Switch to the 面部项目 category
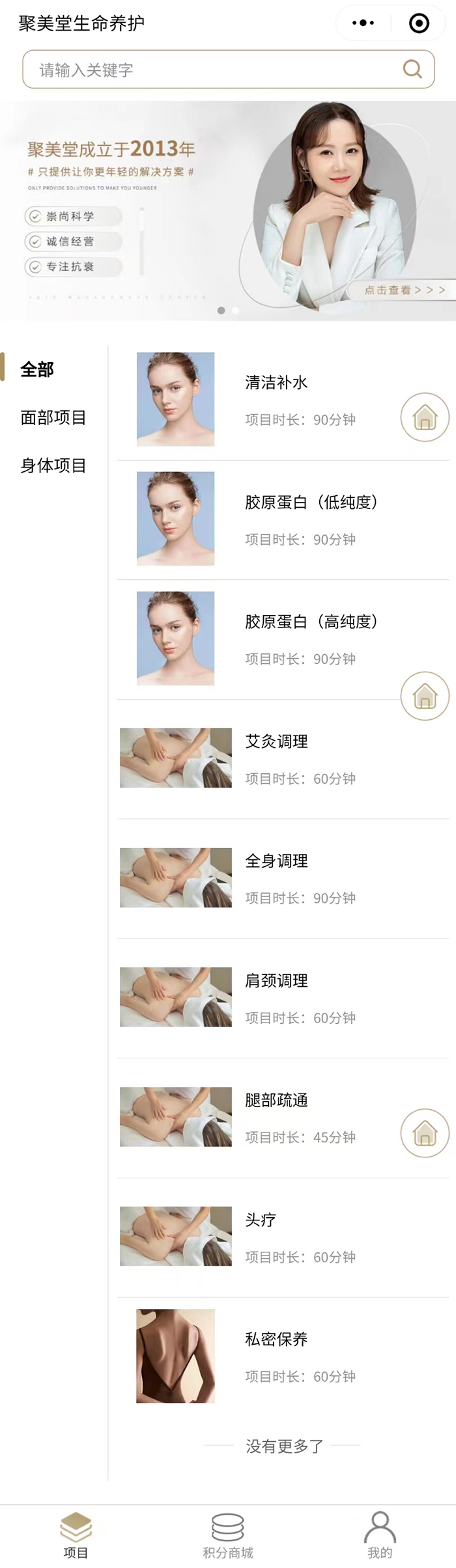Screen dimensions: 456x1568 pos(53,417)
